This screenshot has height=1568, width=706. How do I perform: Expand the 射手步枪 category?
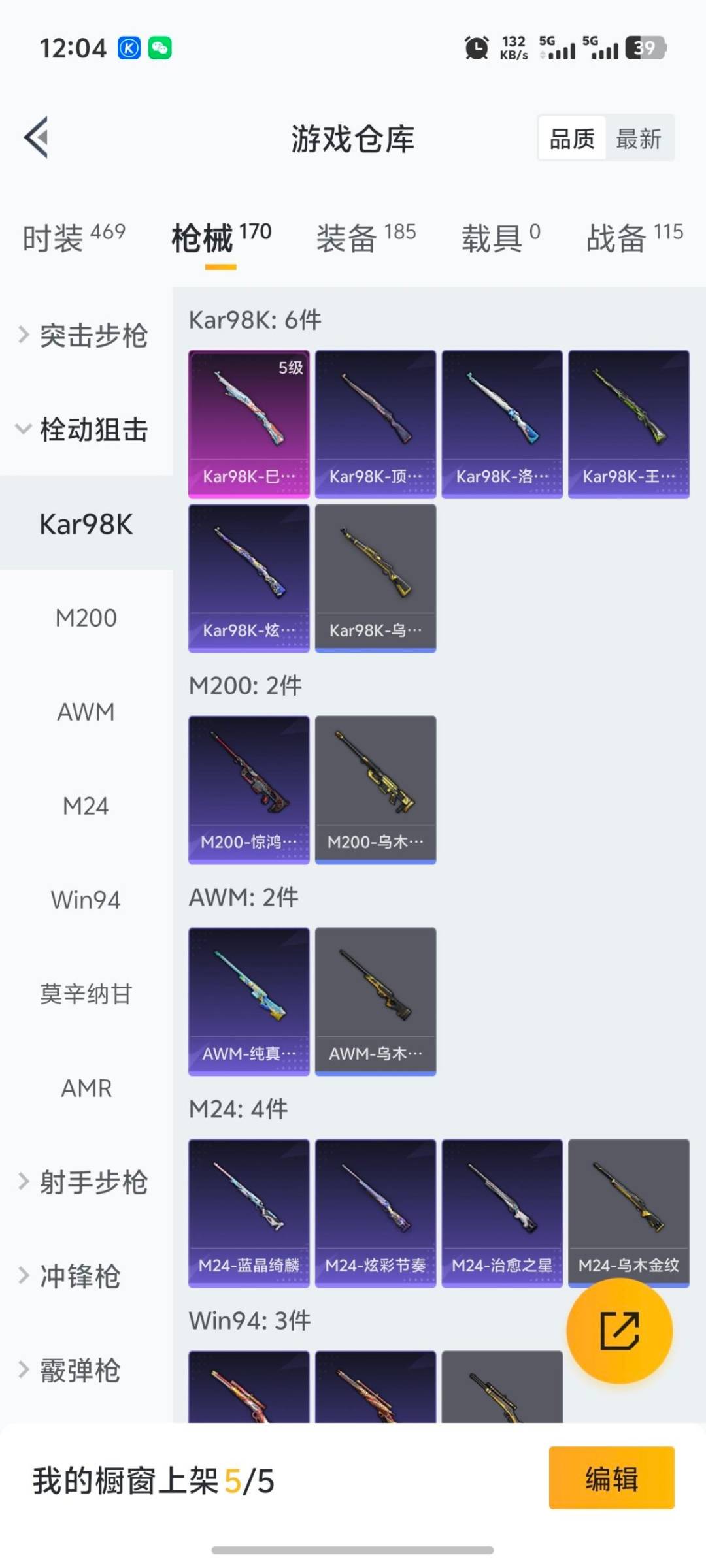click(84, 1182)
